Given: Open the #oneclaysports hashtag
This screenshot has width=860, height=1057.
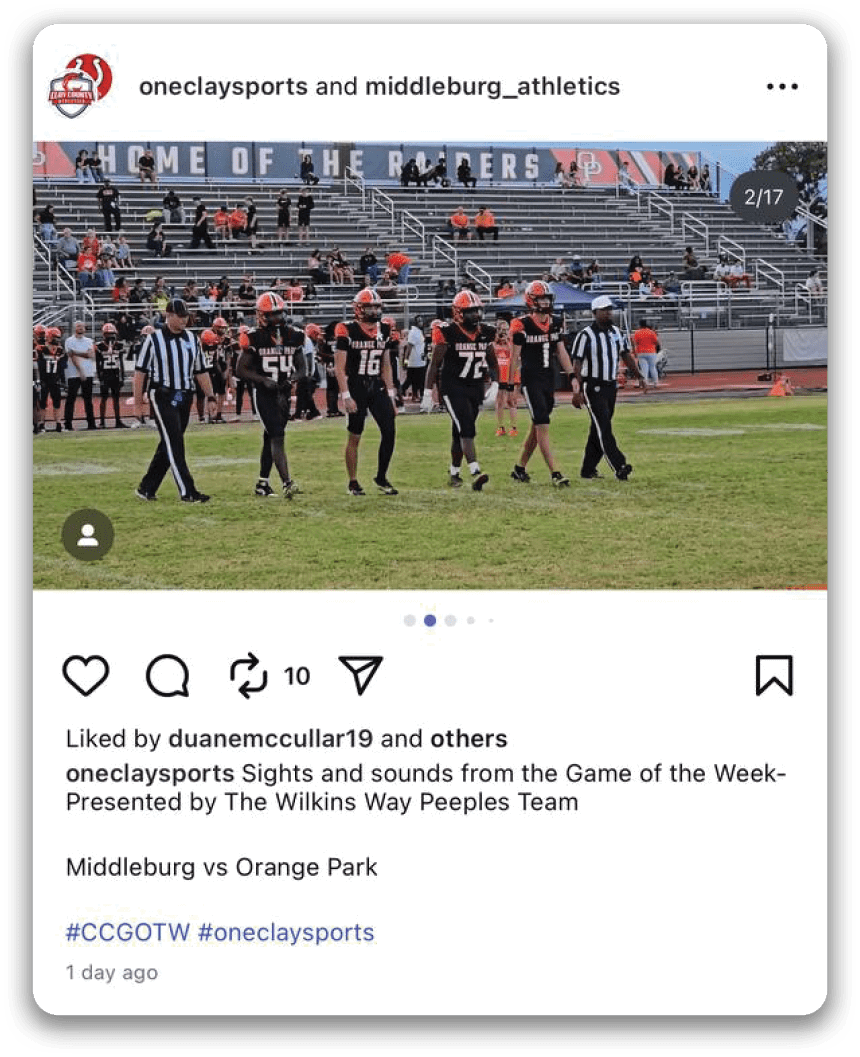Looking at the screenshot, I should (286, 932).
